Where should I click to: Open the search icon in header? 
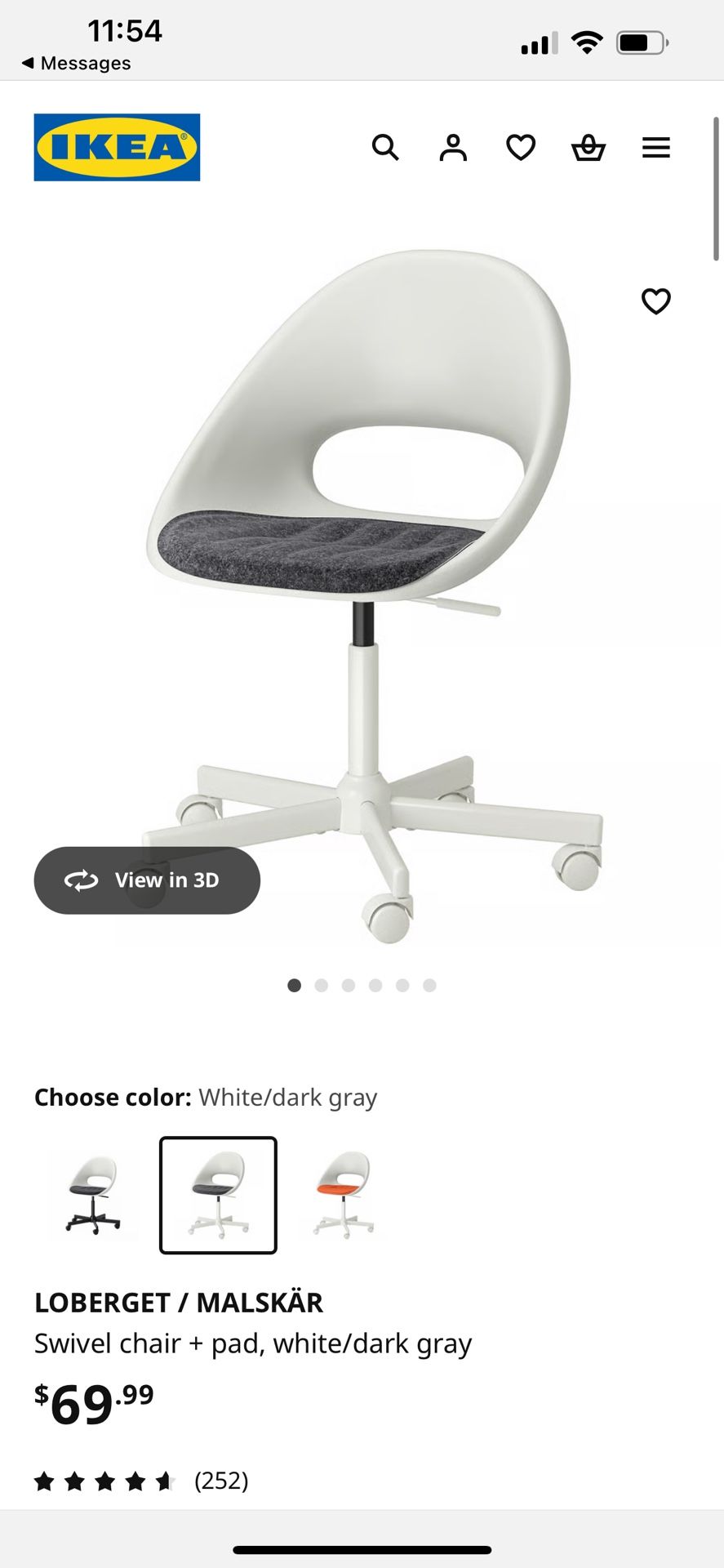(x=385, y=148)
